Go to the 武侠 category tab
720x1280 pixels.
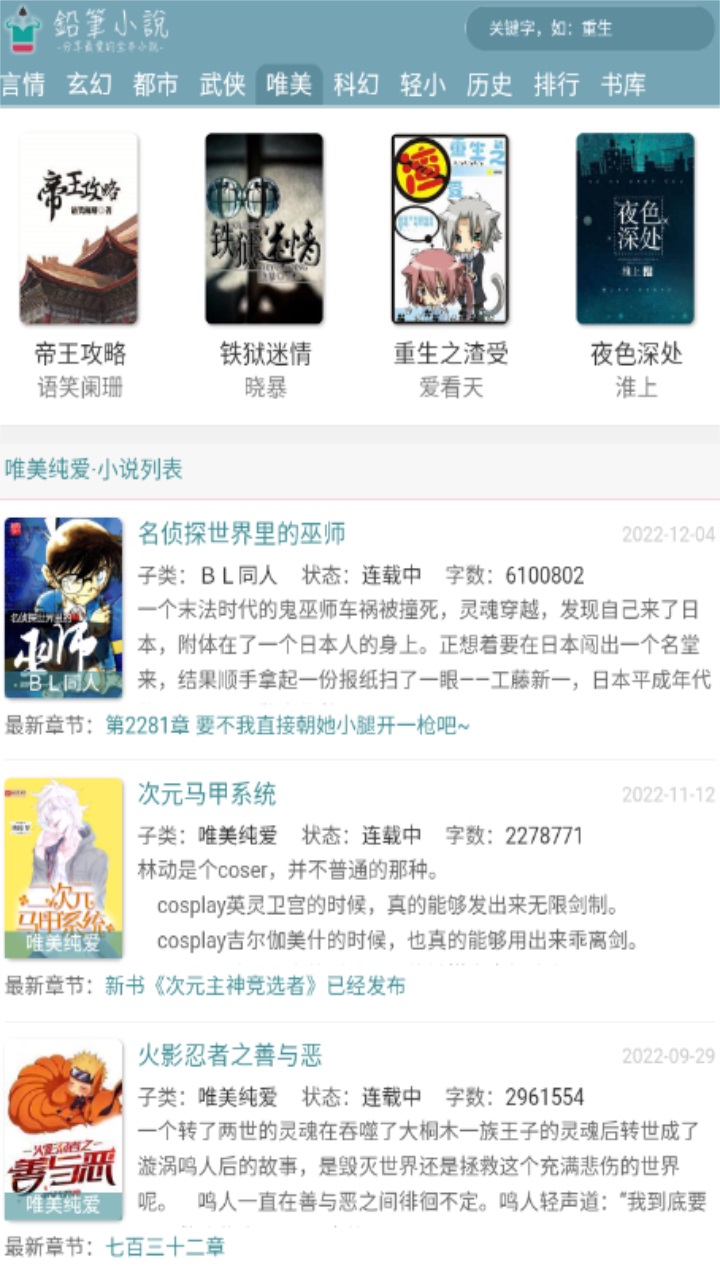pyautogui.click(x=222, y=85)
